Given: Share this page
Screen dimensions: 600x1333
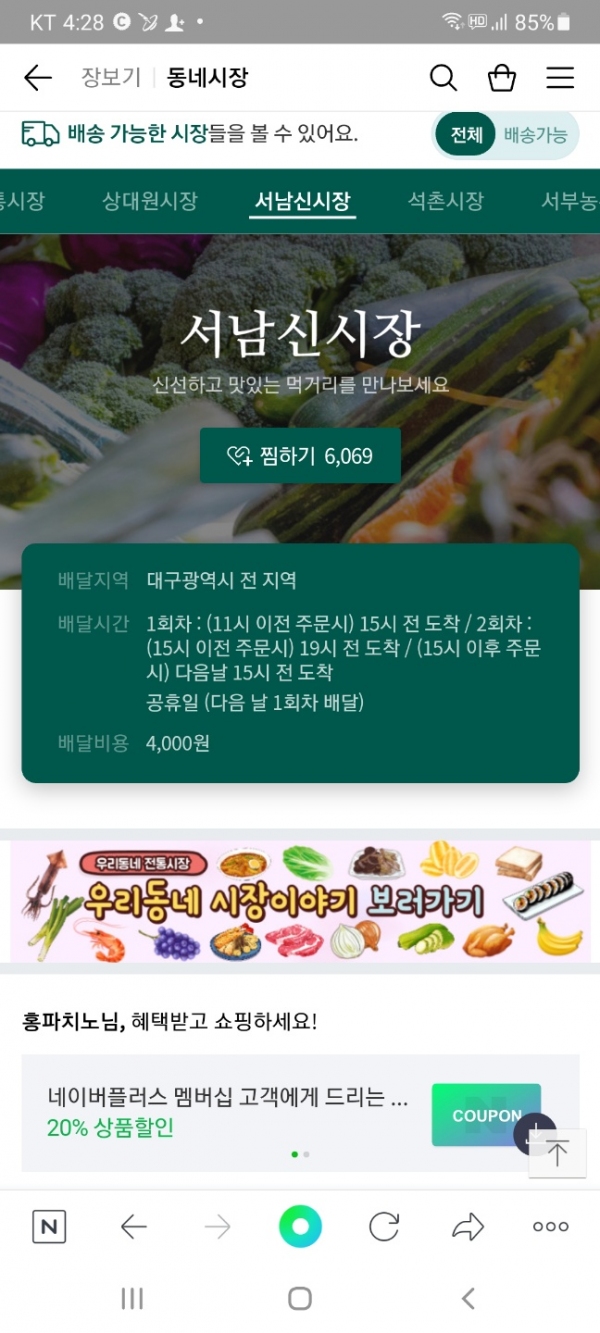Looking at the screenshot, I should (467, 1227).
